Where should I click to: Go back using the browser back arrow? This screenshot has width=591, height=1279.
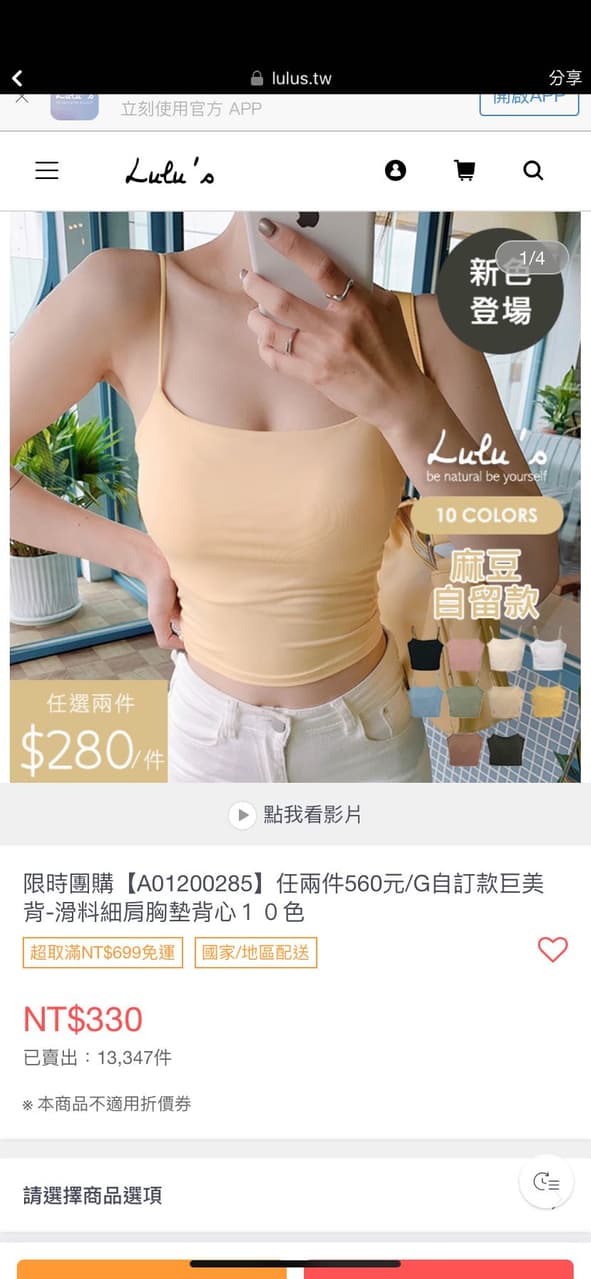tap(17, 78)
